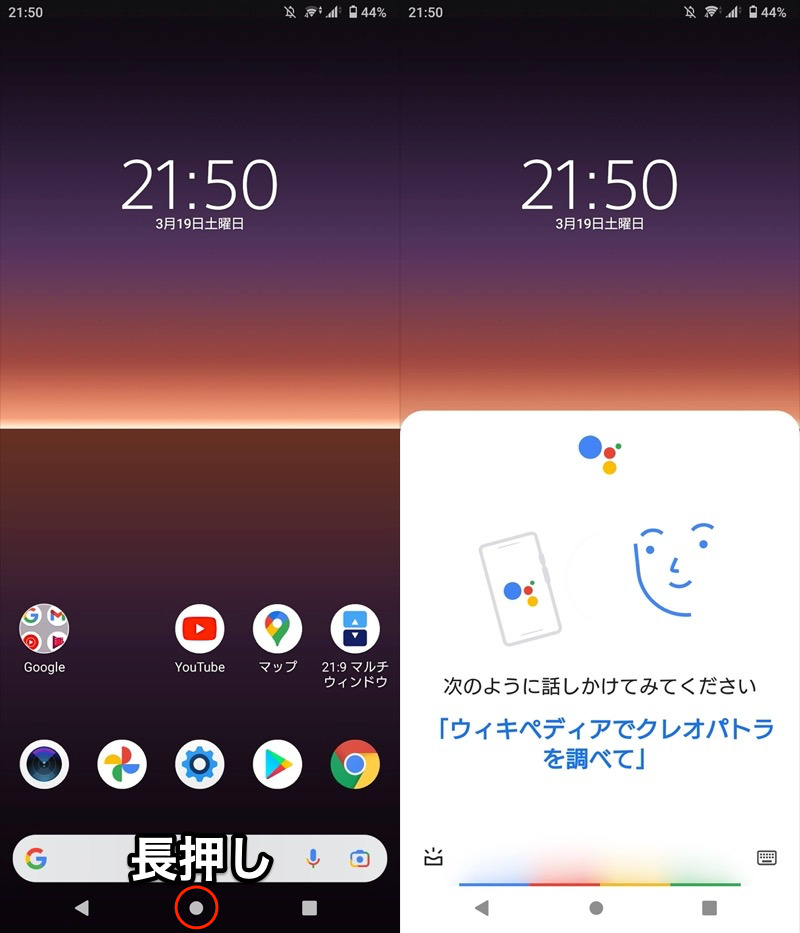Launch the YouTube app
Screen dimensions: 800x933
200,629
